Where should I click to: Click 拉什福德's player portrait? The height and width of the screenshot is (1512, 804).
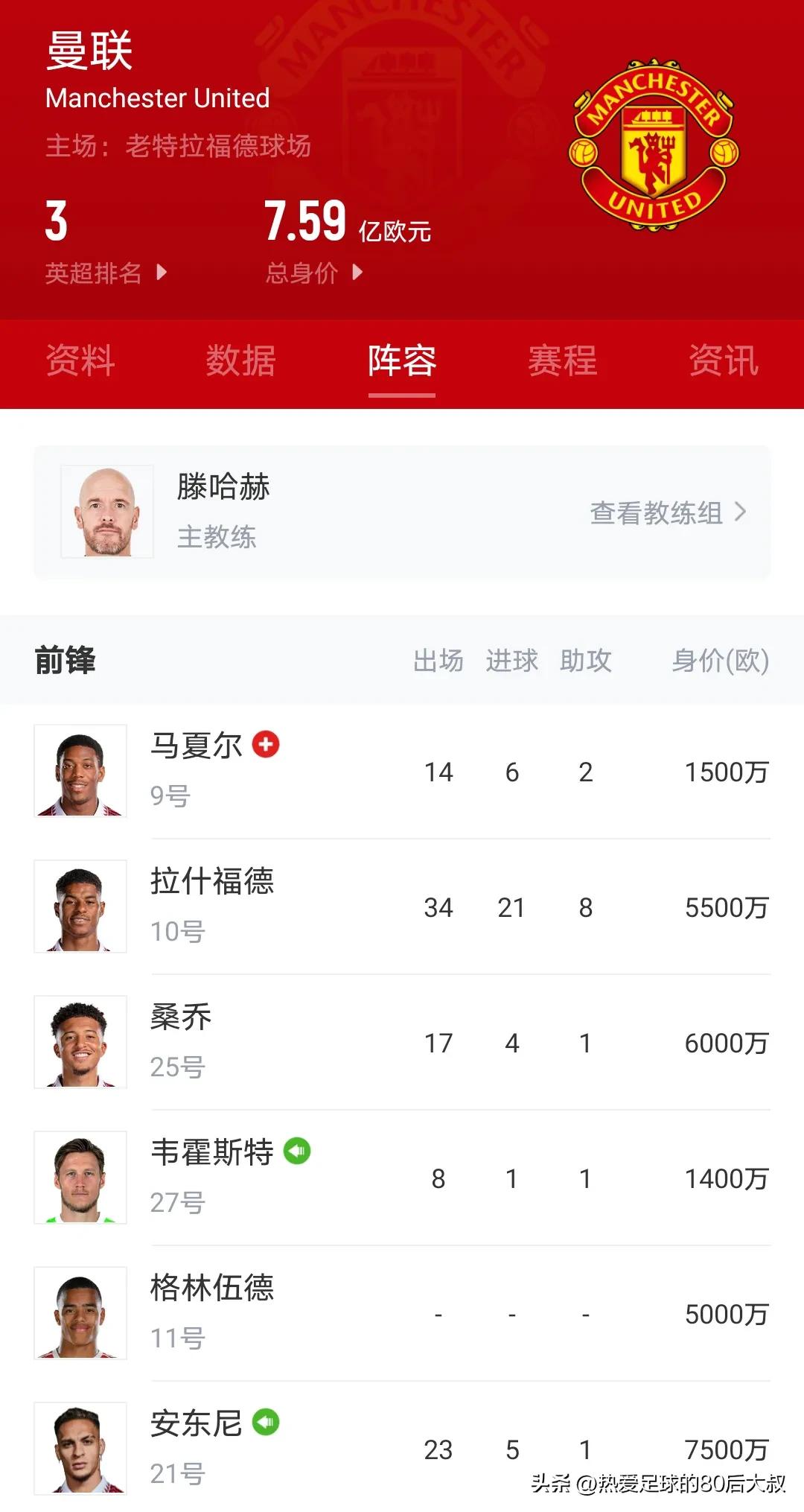(80, 906)
